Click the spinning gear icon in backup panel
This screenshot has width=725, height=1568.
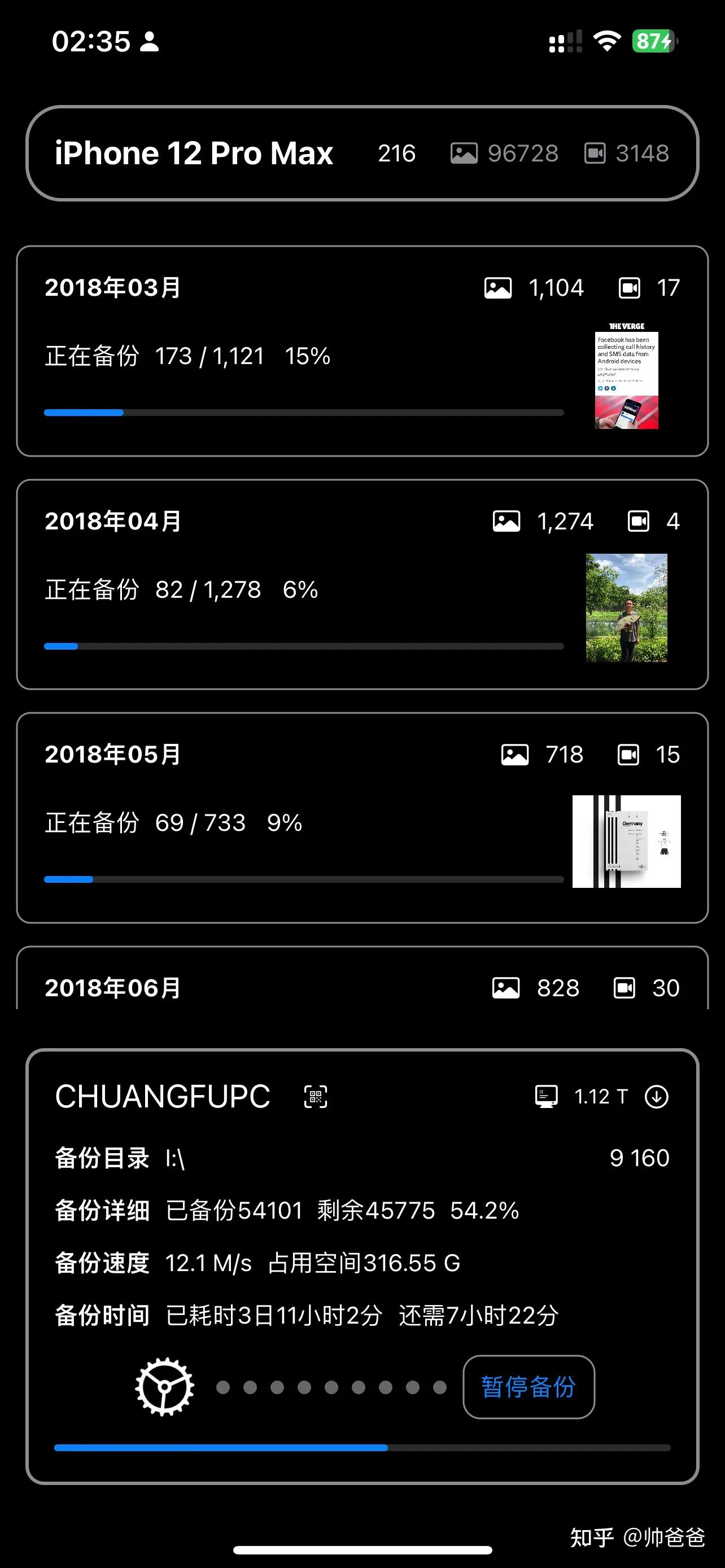[x=163, y=1389]
